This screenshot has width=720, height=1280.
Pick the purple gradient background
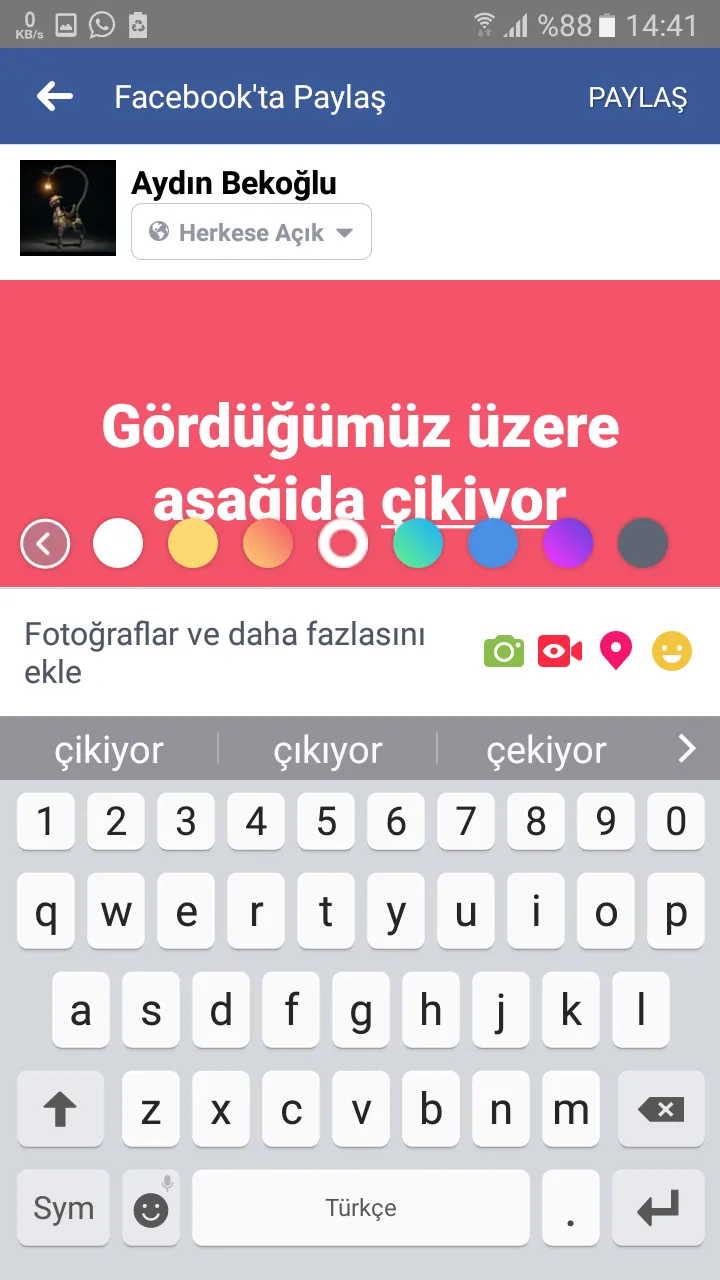tap(568, 544)
